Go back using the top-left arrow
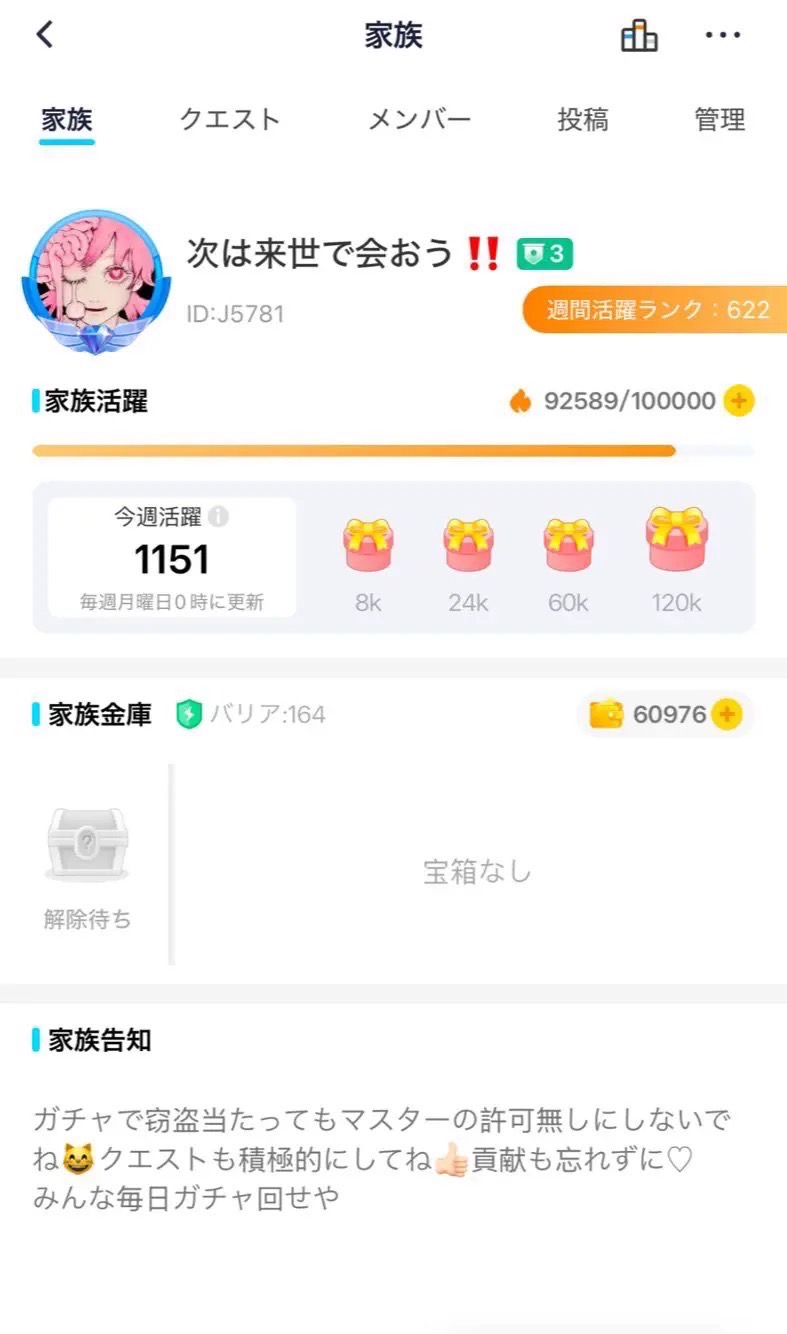Viewport: 787px width, 1334px height. click(x=45, y=36)
